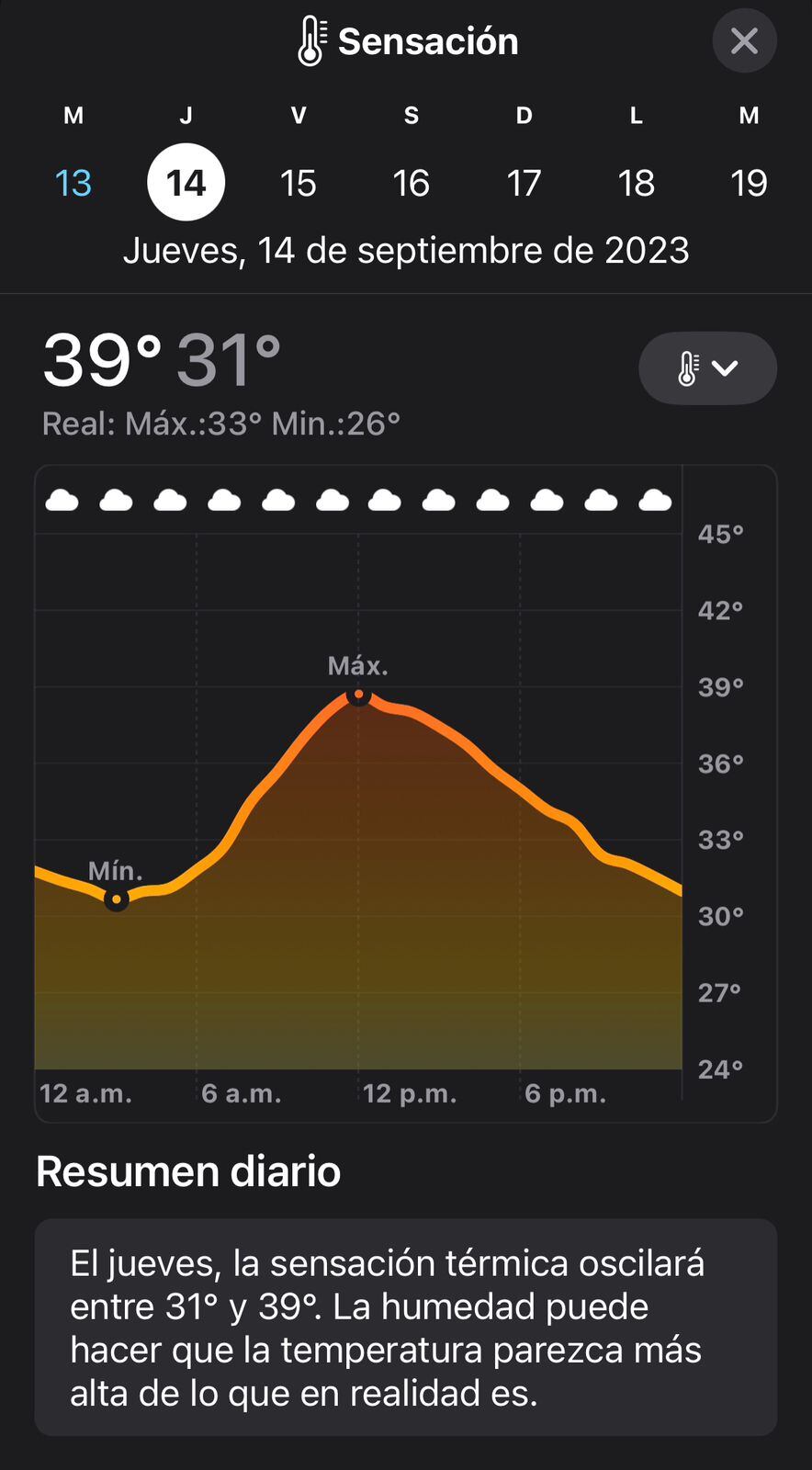Select Thursday 14 in the day picker

(186, 182)
